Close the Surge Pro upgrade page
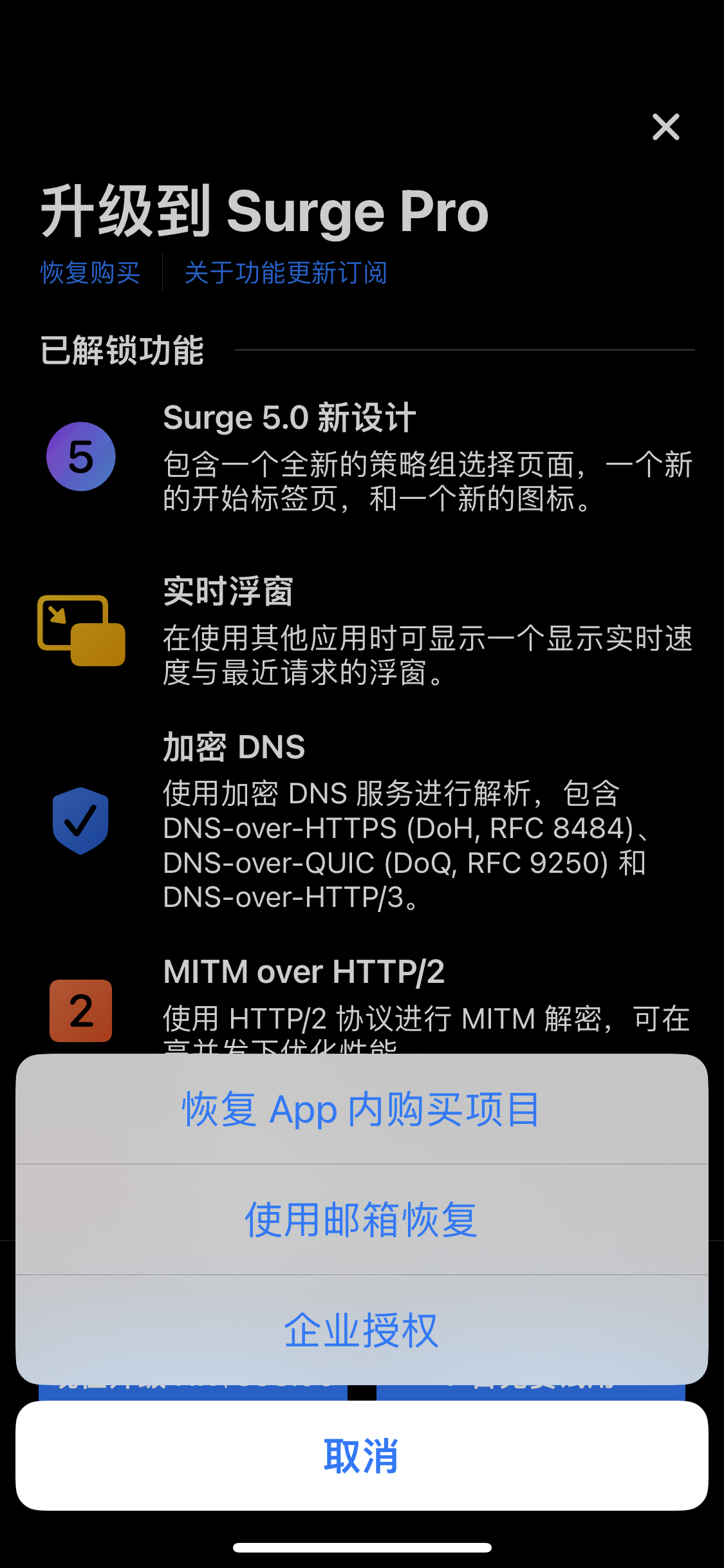Screen dimensions: 724x1568 tap(665, 127)
